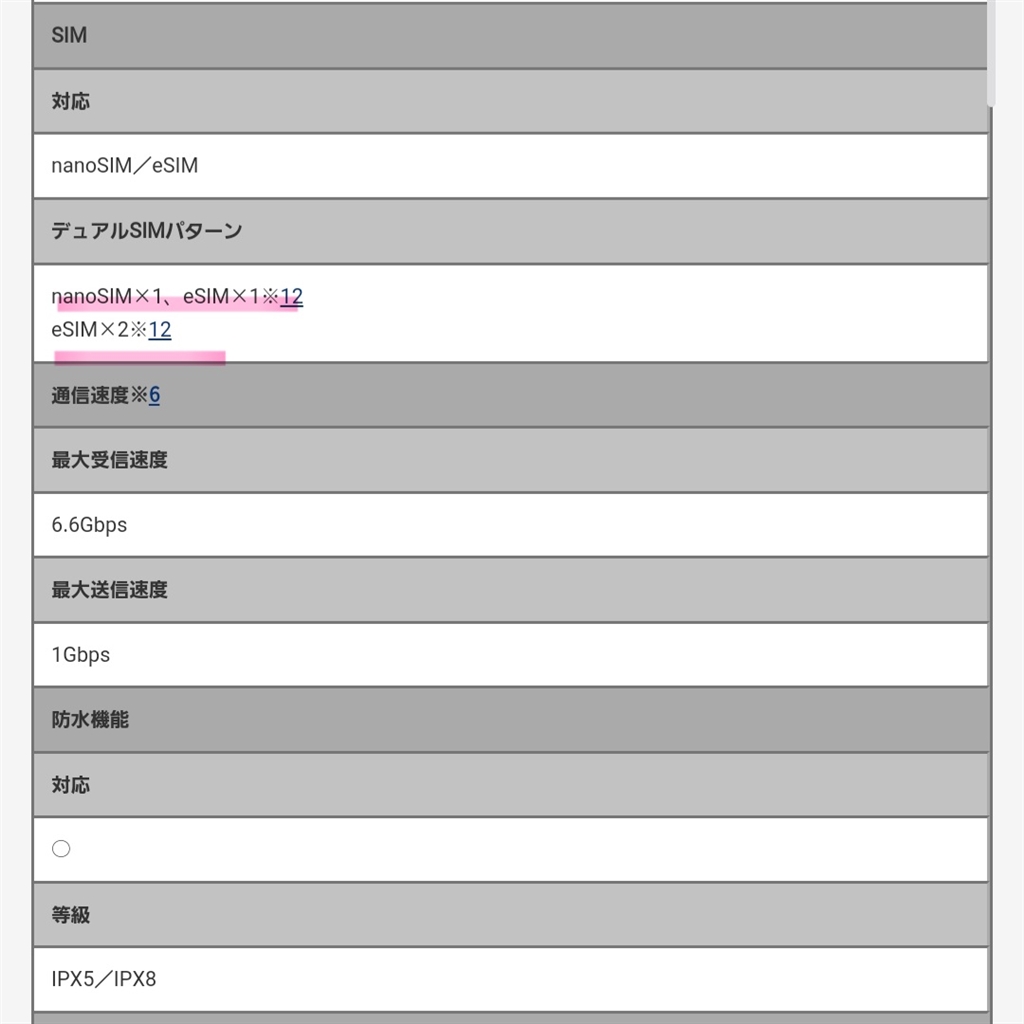
Task: Open footnote 6 next to 通信速度
Action: (155, 395)
